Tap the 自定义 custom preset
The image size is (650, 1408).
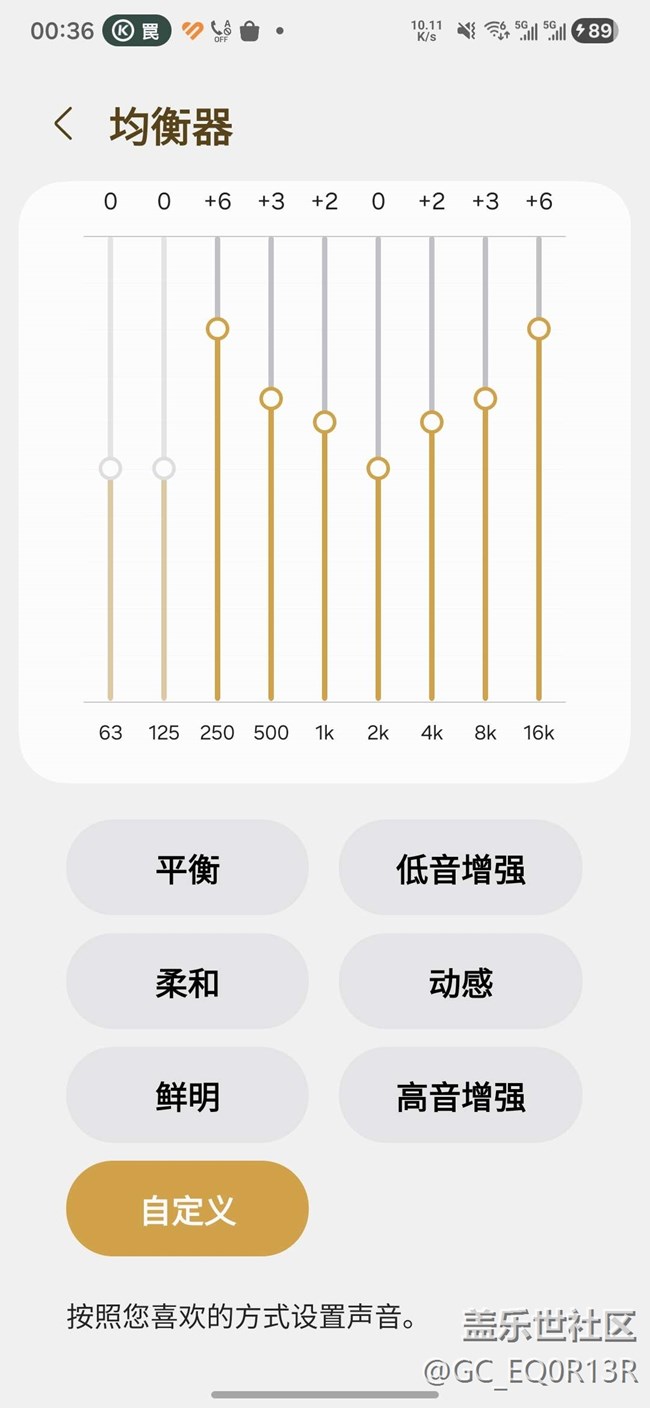187,1209
